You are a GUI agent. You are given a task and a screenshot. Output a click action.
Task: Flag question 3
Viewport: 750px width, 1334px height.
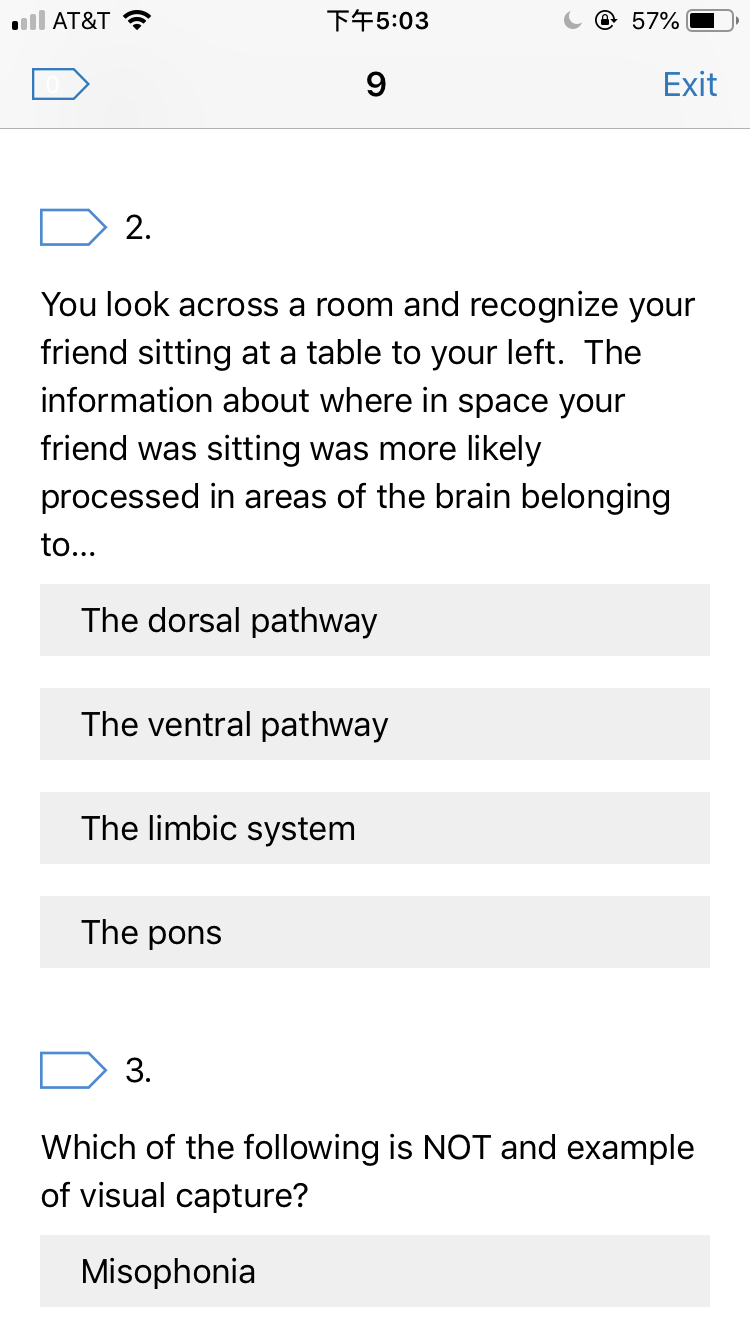pyautogui.click(x=73, y=1070)
